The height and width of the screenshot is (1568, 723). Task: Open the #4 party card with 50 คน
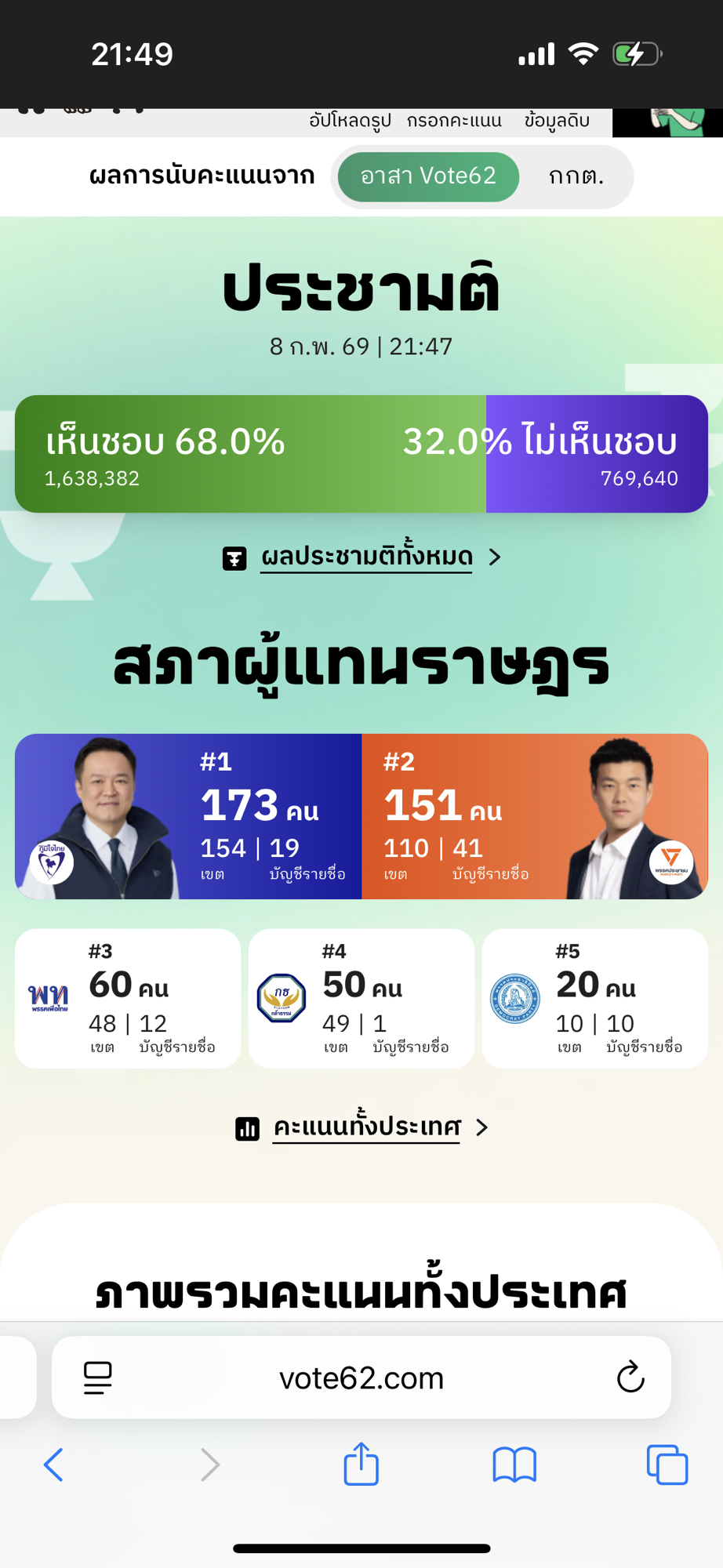(x=361, y=998)
